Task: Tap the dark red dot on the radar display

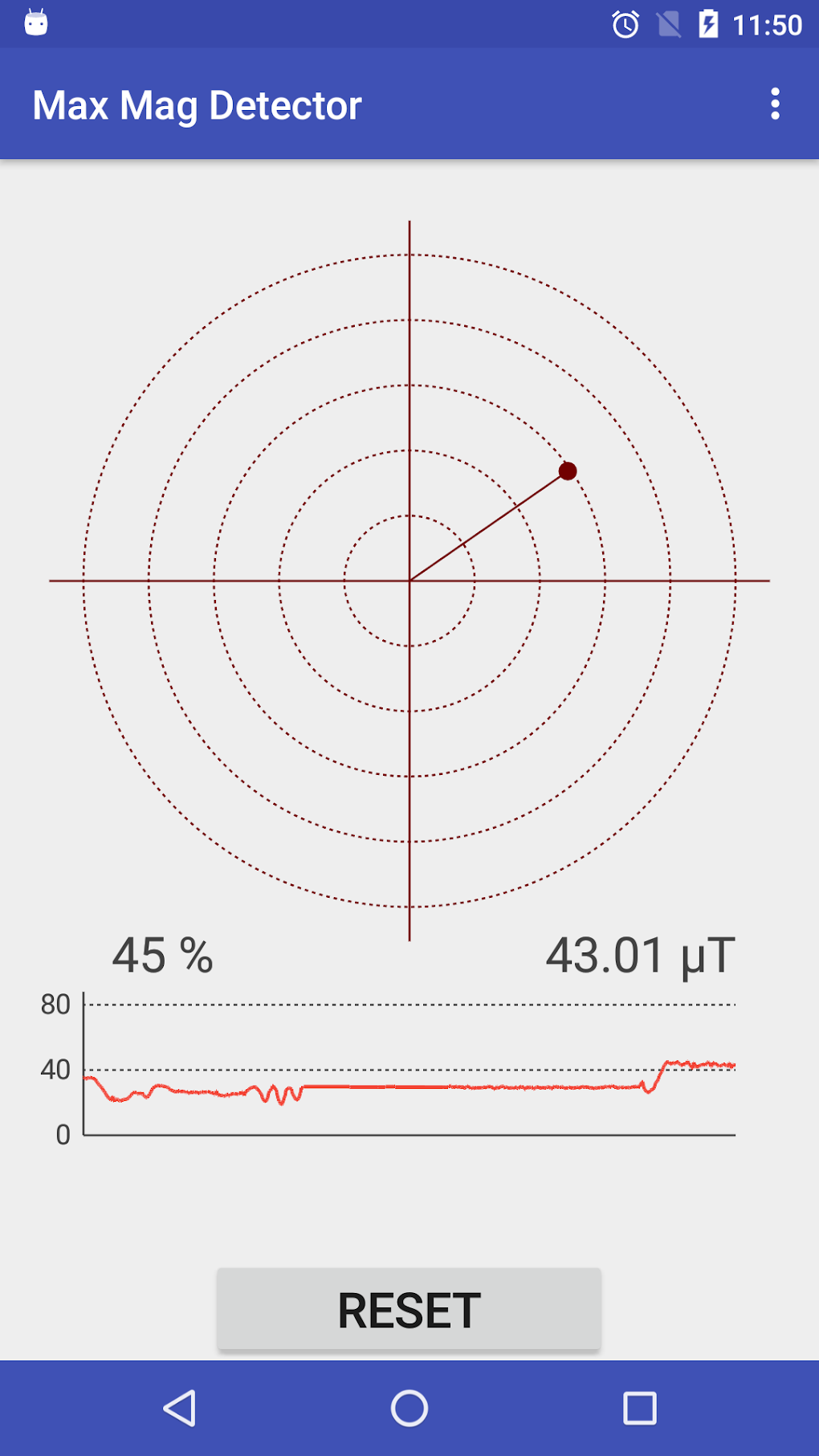Action: pyautogui.click(x=568, y=469)
